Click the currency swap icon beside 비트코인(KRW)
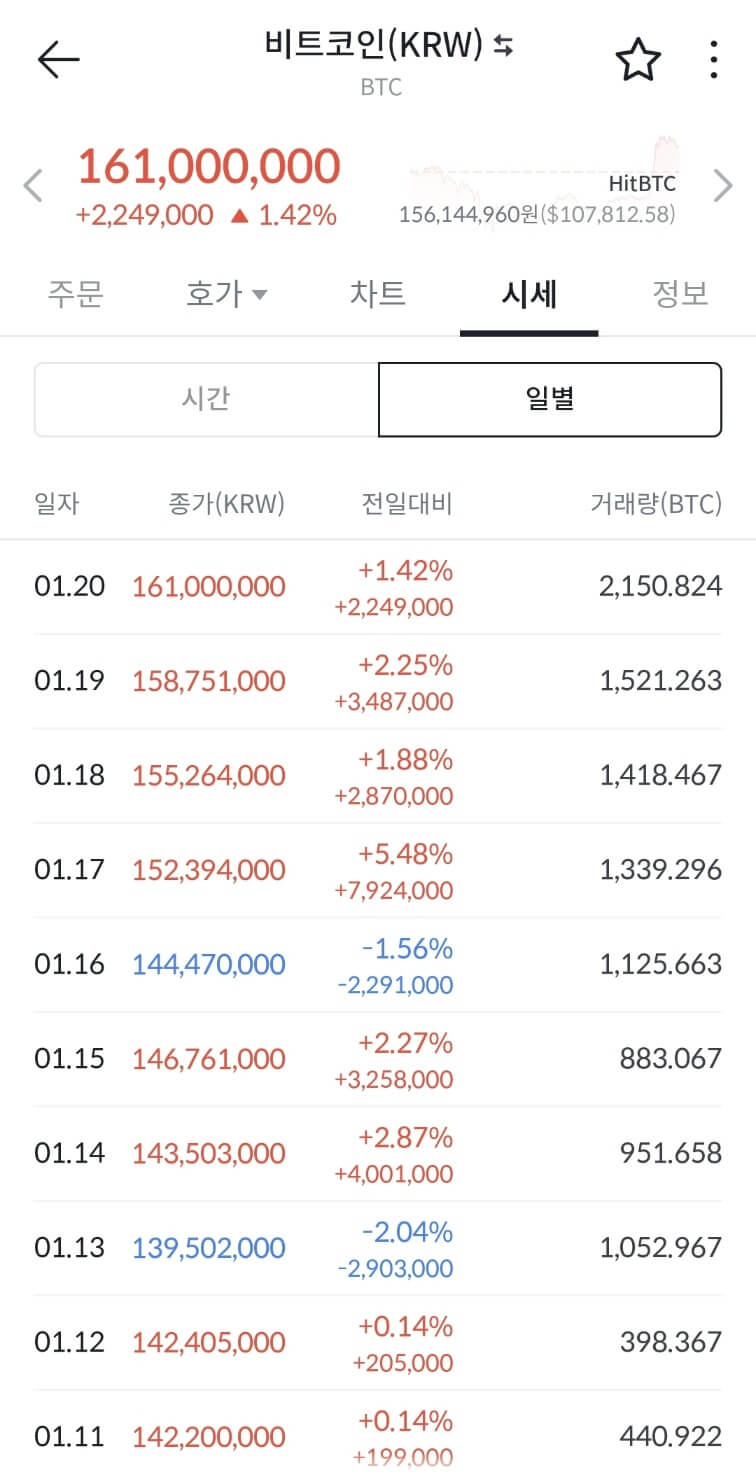The image size is (756, 1476). (x=504, y=46)
